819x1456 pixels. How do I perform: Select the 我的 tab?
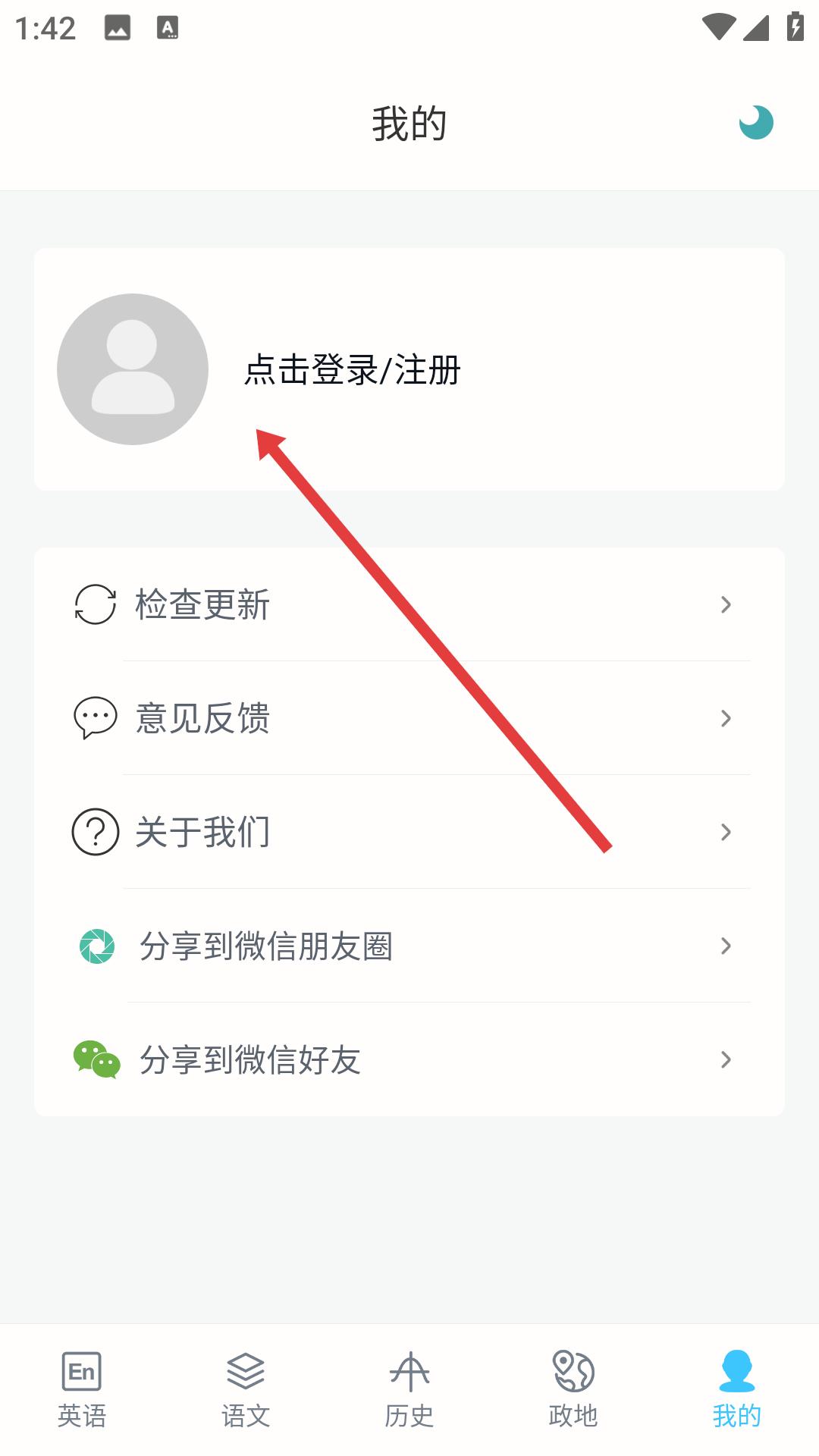tap(737, 1389)
